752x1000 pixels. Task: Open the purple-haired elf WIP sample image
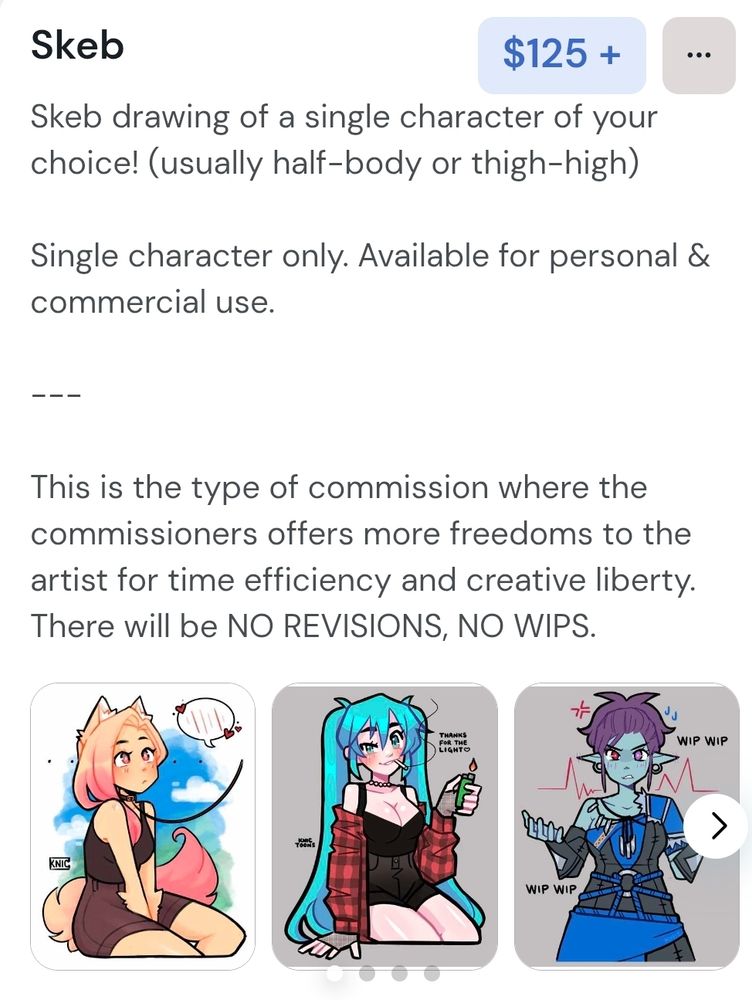tap(627, 827)
